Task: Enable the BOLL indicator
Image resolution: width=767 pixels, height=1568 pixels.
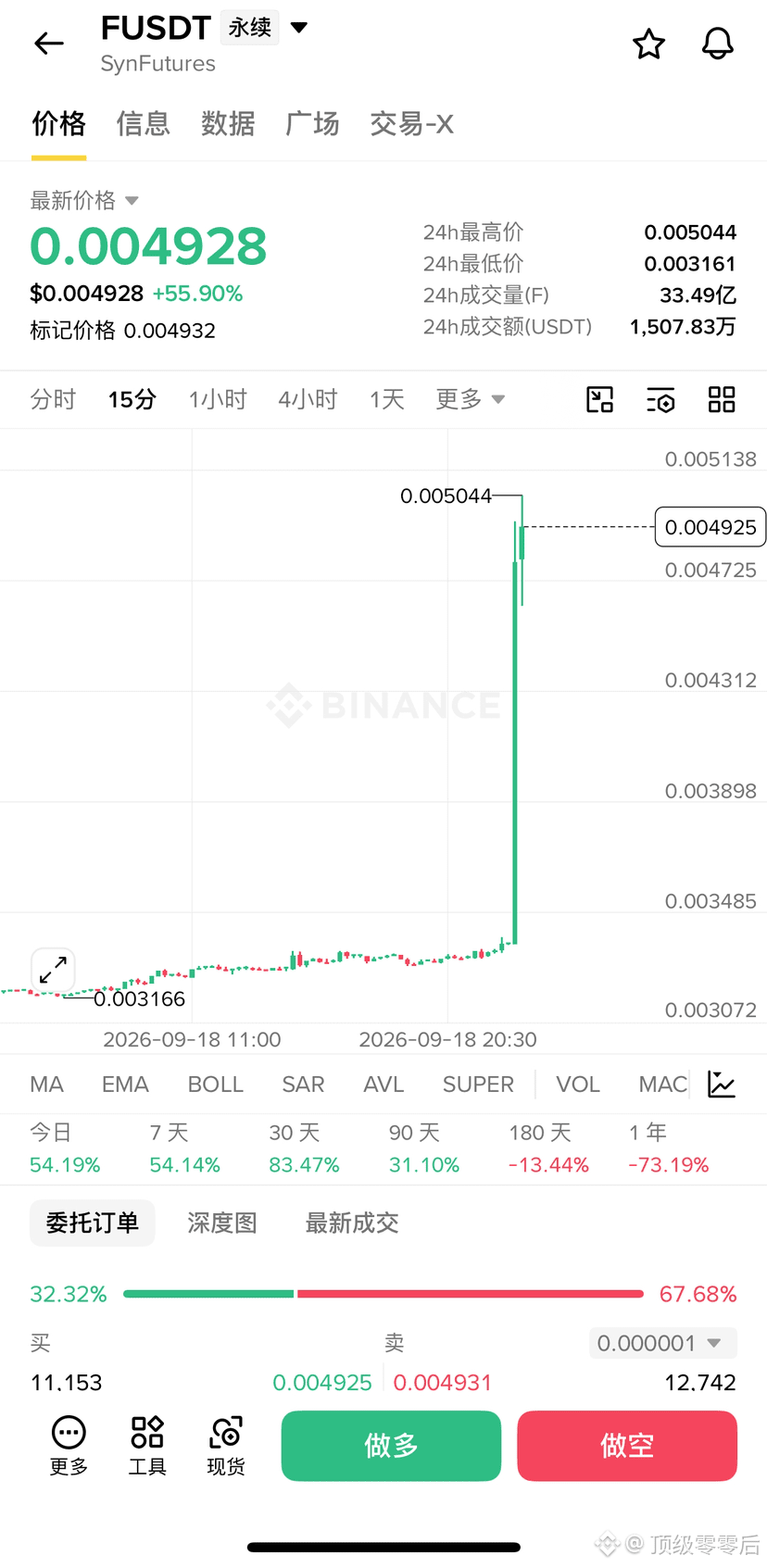Action: (216, 1085)
